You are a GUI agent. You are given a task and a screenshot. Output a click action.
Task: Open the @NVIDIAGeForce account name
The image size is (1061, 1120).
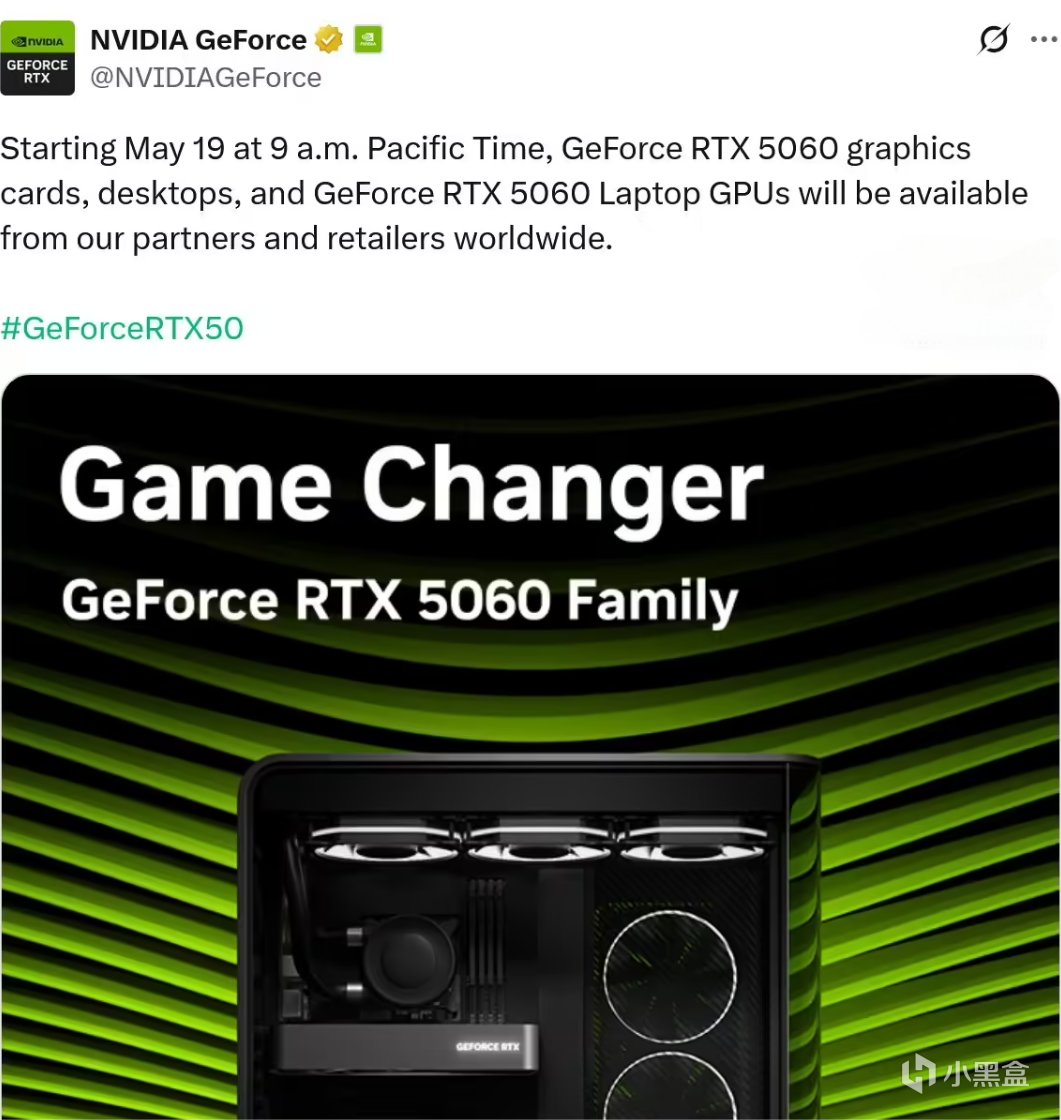click(205, 78)
